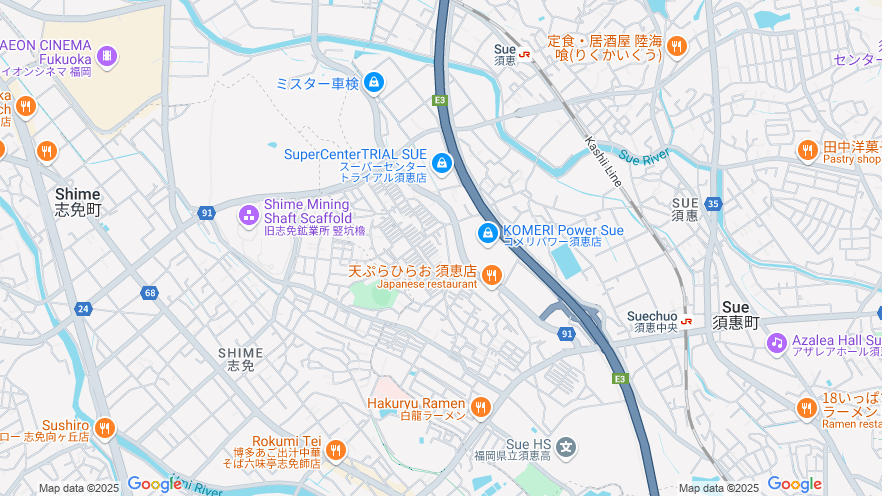Open the 田中洋菓子 pastry shop pin
882x496 pixels.
coord(808,150)
